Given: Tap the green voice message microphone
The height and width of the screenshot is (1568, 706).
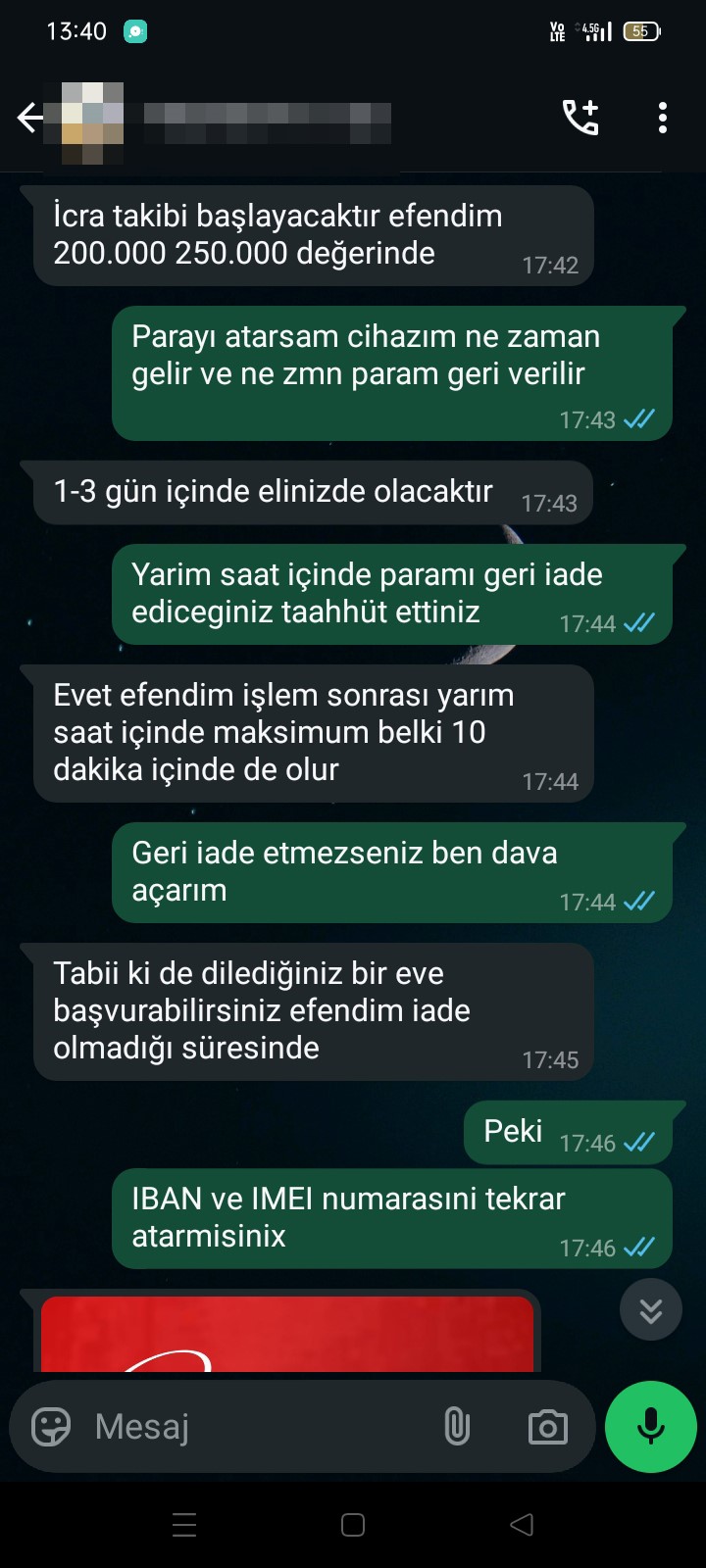Looking at the screenshot, I should coord(650,1427).
